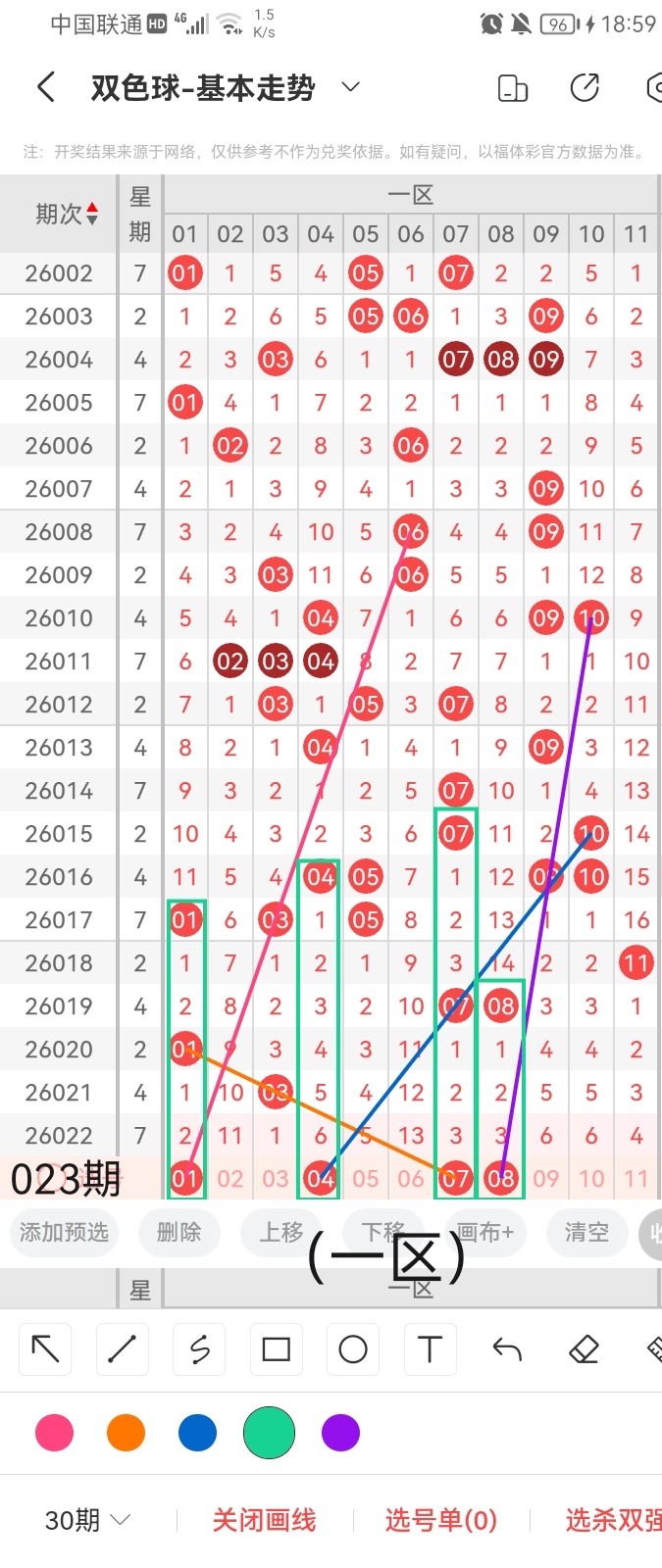Tap 上移 button
Screen dimensions: 662x1568
tap(281, 1232)
